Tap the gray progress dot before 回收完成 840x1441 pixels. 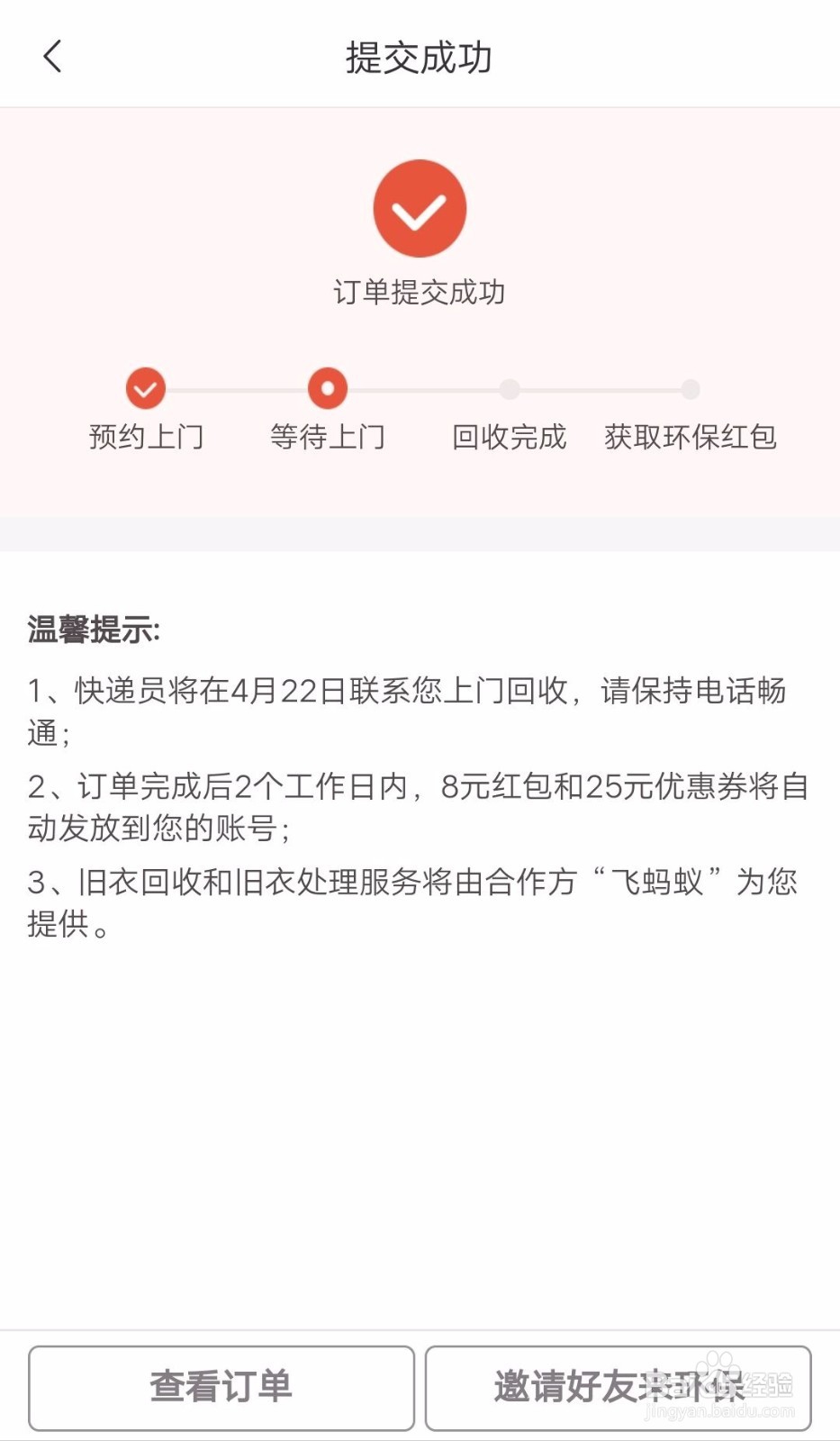(x=510, y=389)
